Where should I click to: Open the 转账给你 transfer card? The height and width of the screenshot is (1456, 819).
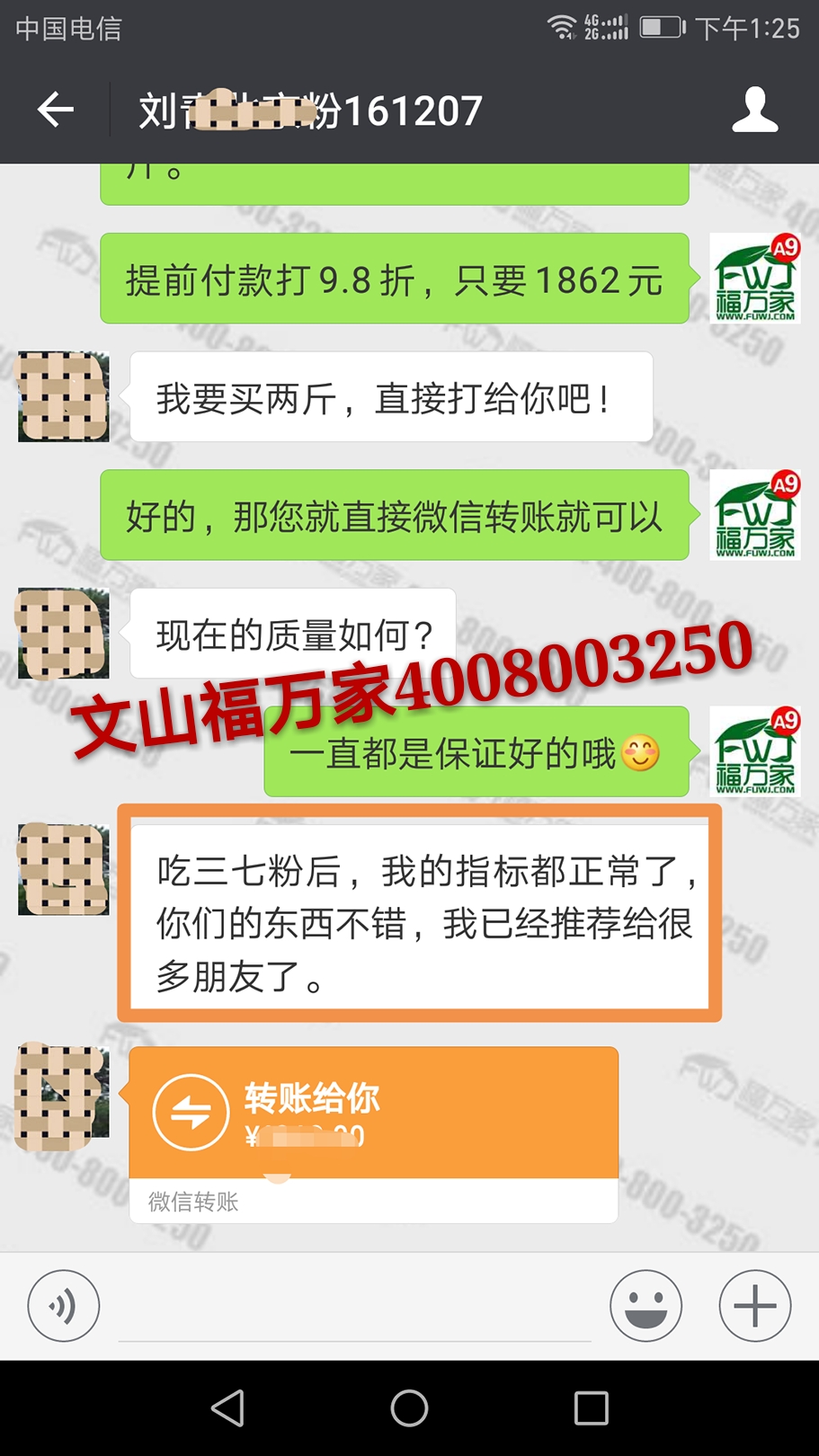coord(373,1114)
